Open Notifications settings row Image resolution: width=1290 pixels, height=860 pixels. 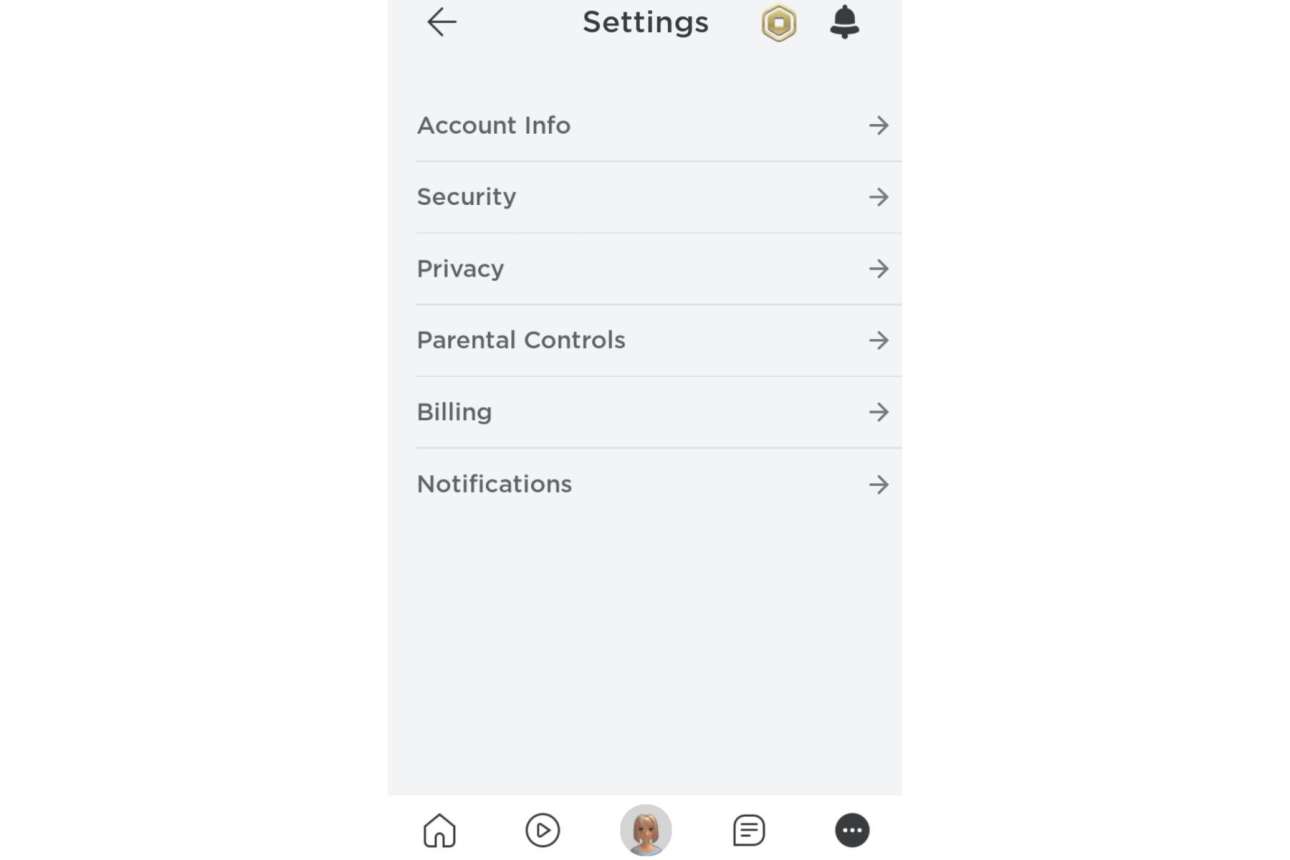point(652,484)
